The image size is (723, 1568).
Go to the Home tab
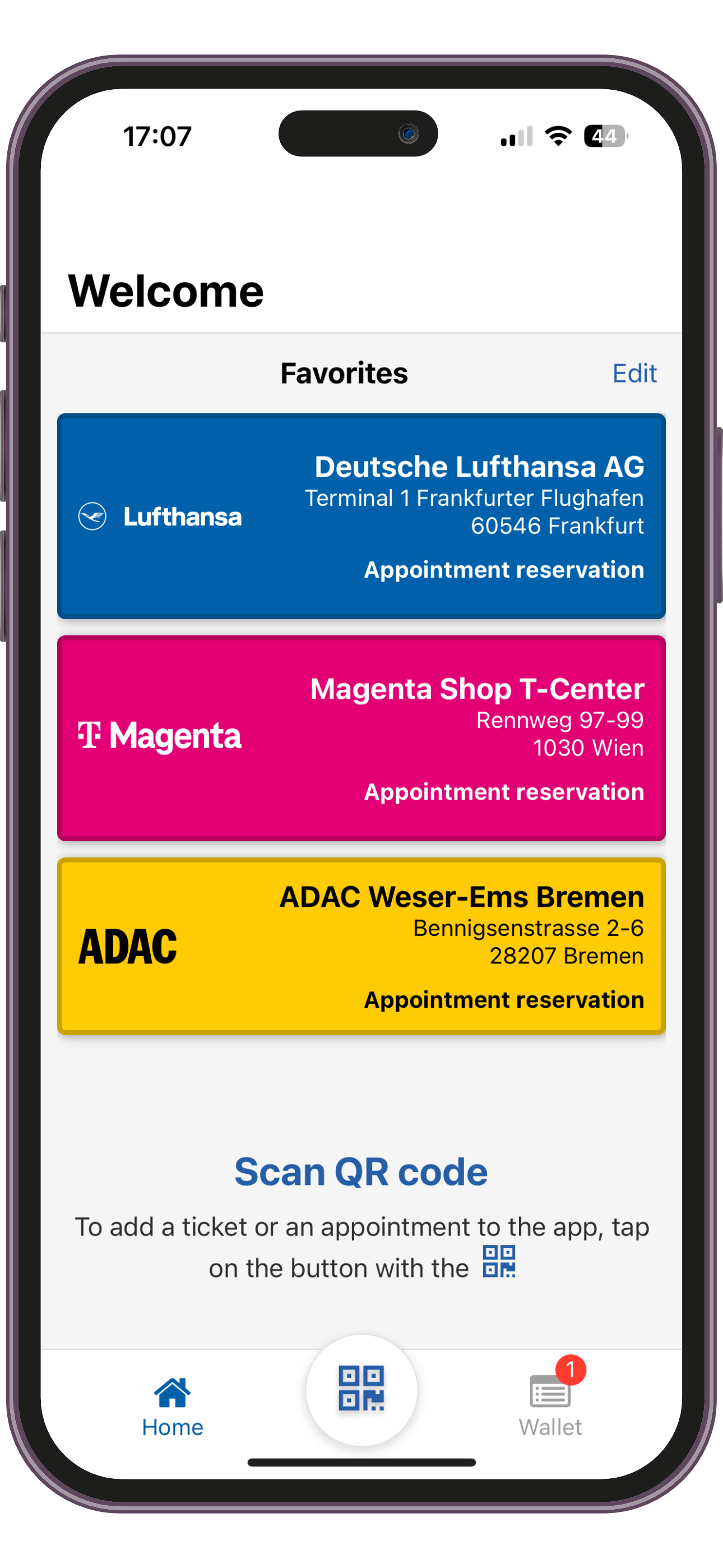pos(172,1407)
